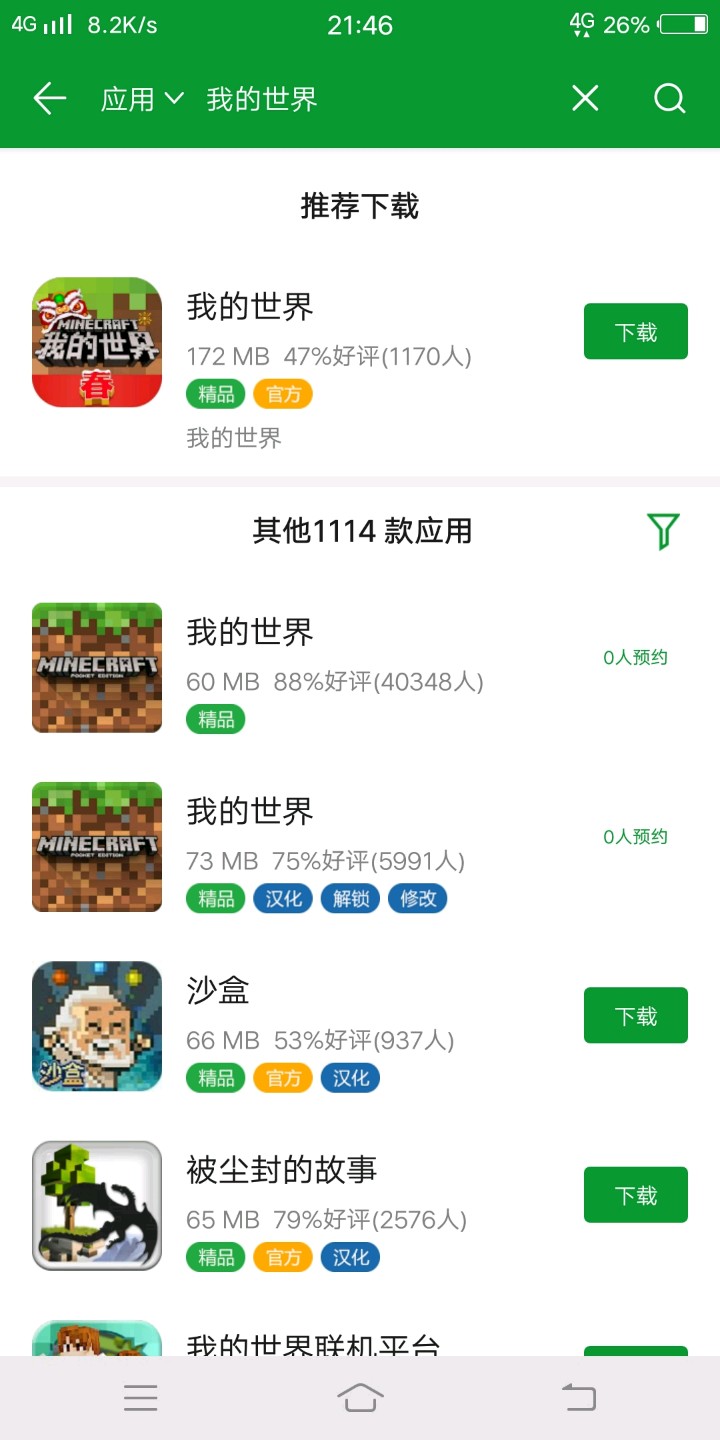Go to the system home screen
Image resolution: width=720 pixels, height=1440 pixels.
(x=360, y=1397)
